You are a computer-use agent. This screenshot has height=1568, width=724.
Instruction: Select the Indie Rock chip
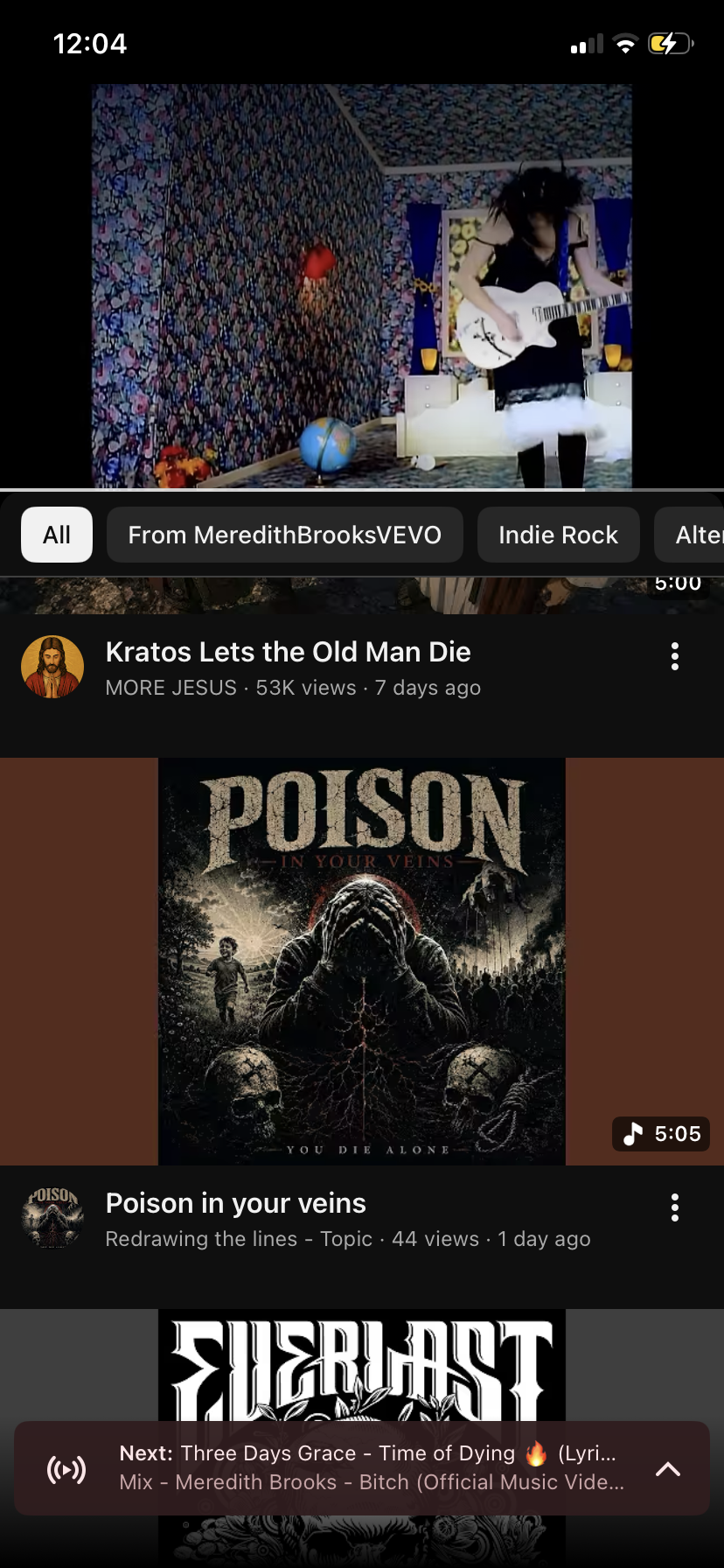pyautogui.click(x=559, y=535)
